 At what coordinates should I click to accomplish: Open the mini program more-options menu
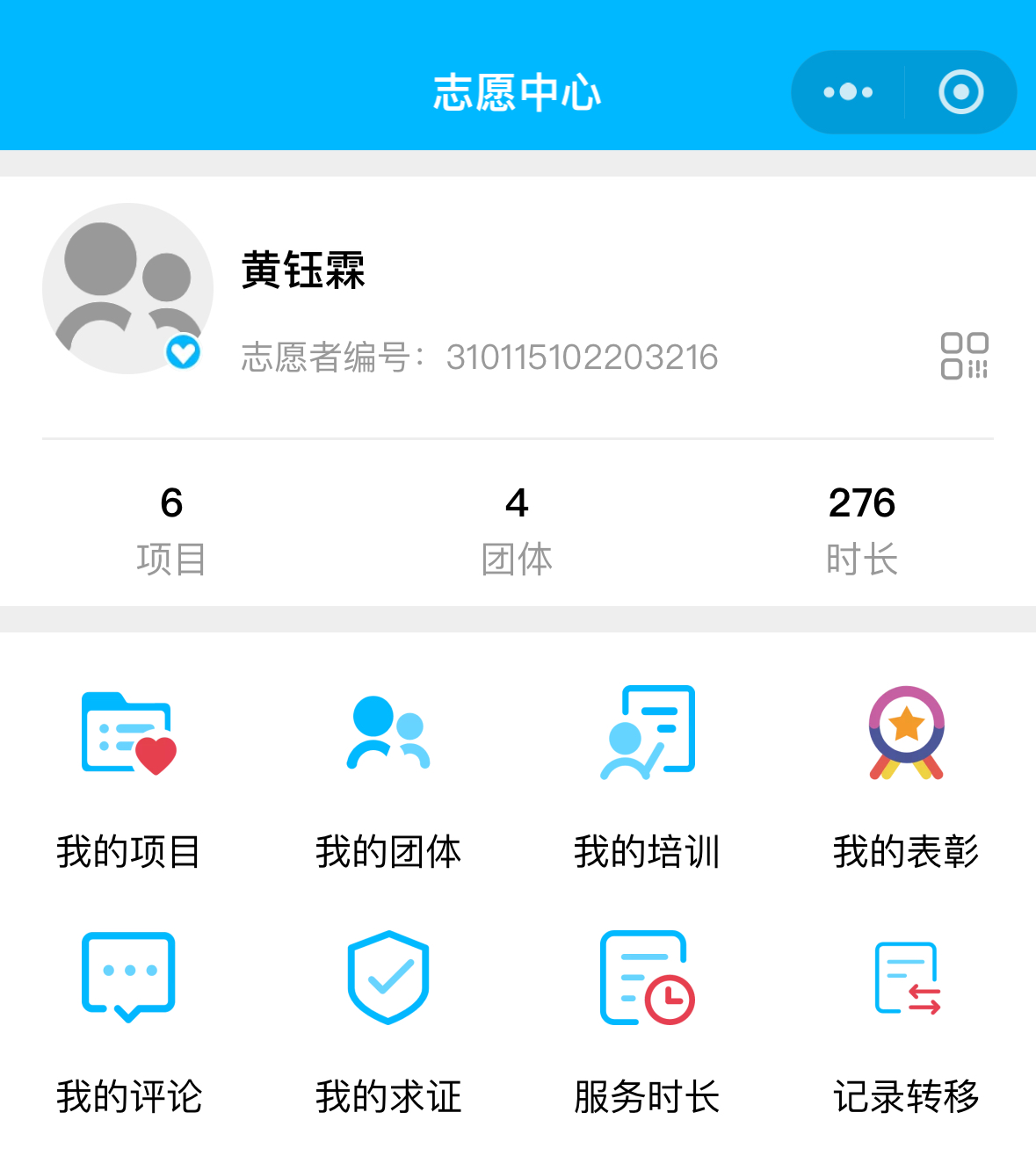[848, 92]
